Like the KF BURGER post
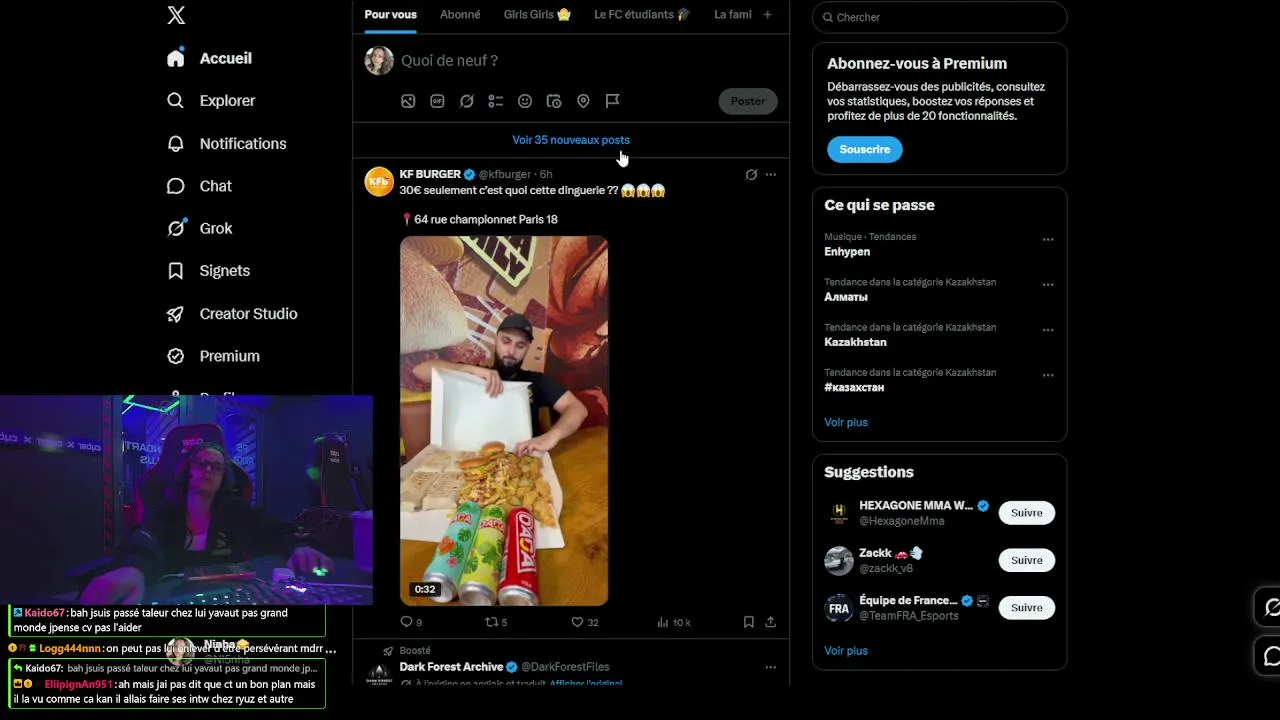Image resolution: width=1280 pixels, height=720 pixels. [x=584, y=622]
